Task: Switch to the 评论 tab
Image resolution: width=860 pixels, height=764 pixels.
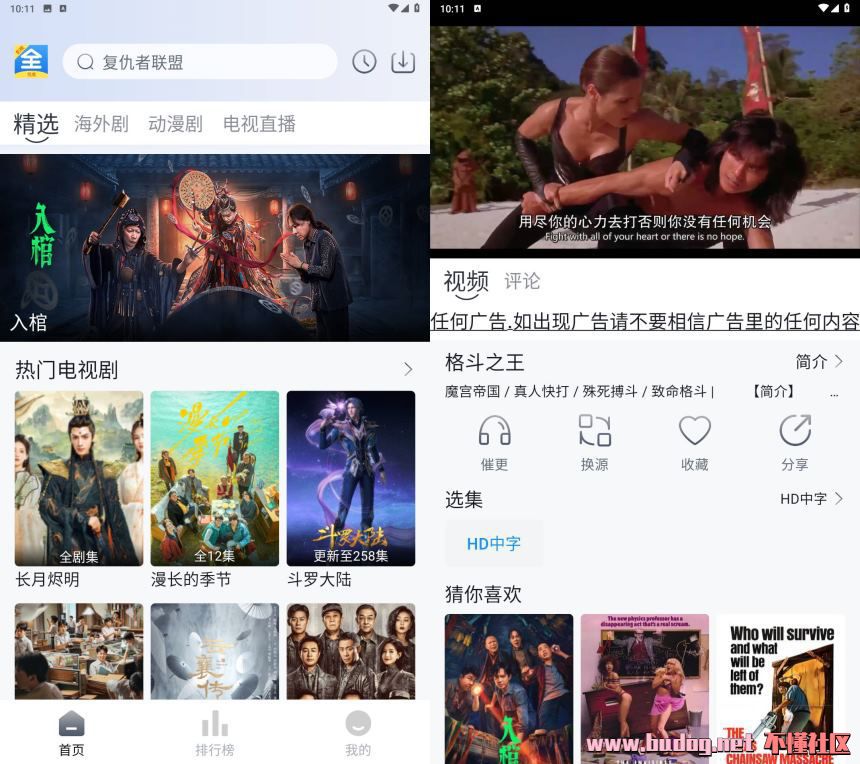Action: click(522, 282)
